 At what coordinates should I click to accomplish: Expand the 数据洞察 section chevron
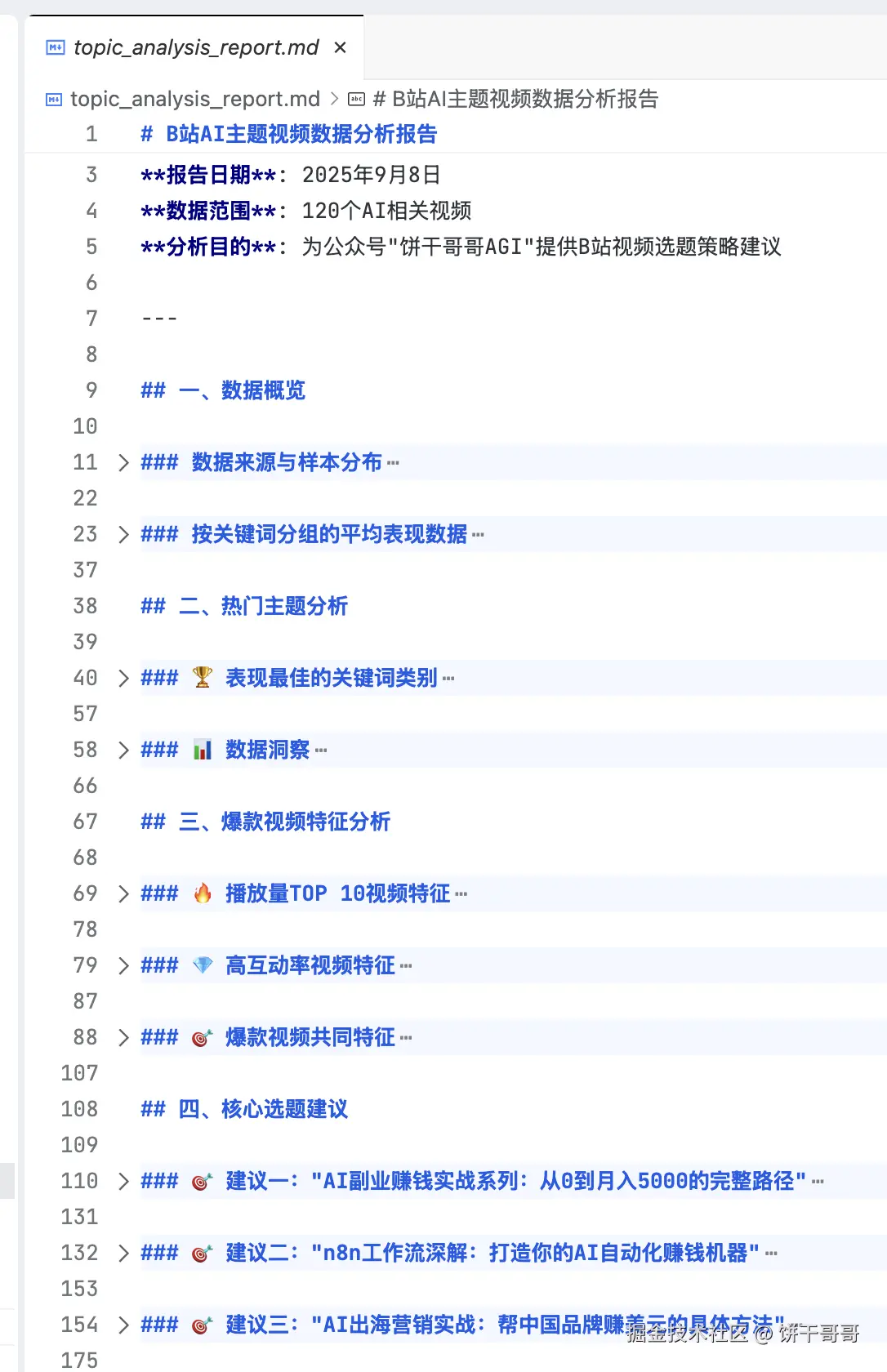pyautogui.click(x=123, y=751)
